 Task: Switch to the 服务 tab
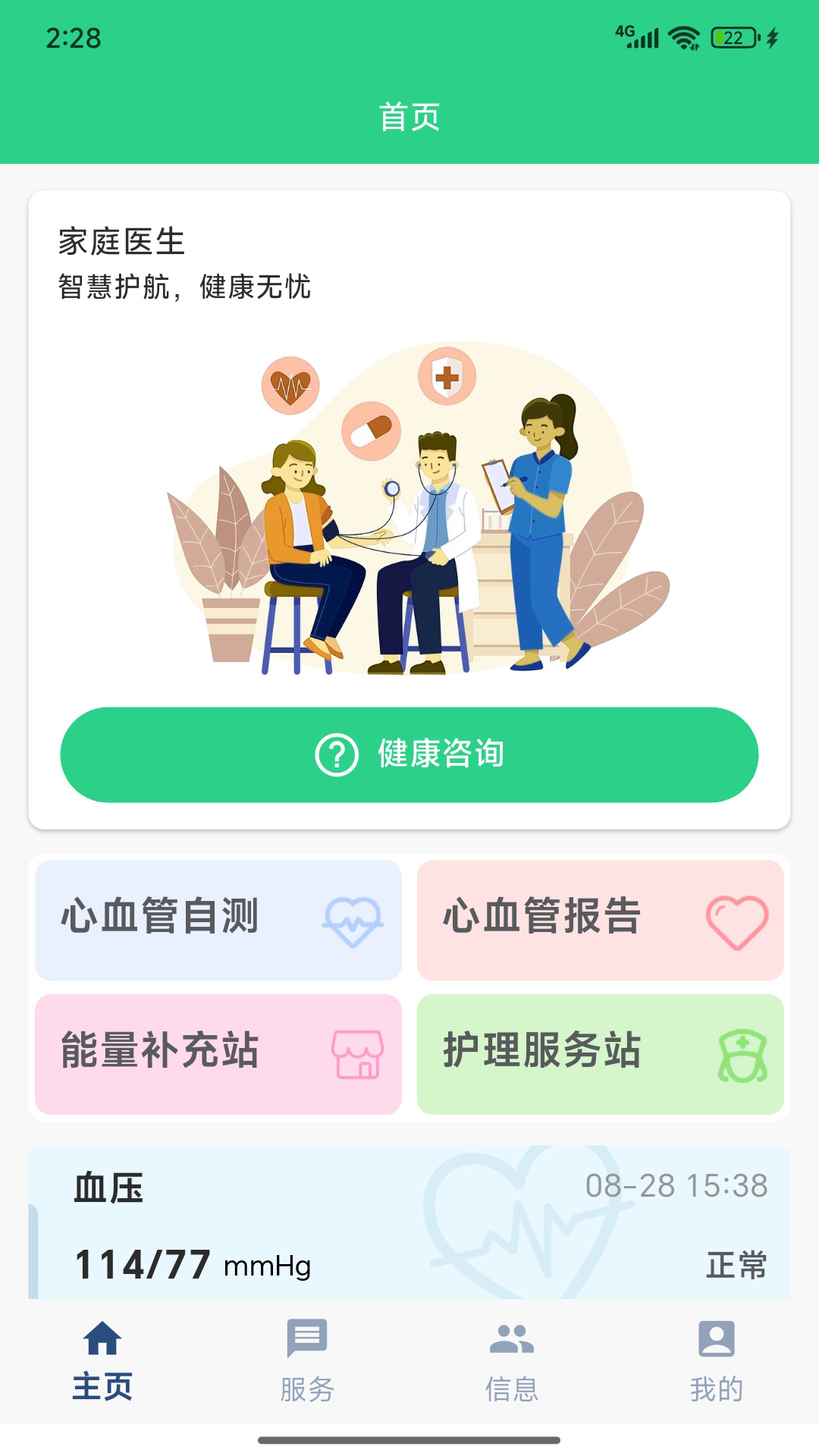307,1361
